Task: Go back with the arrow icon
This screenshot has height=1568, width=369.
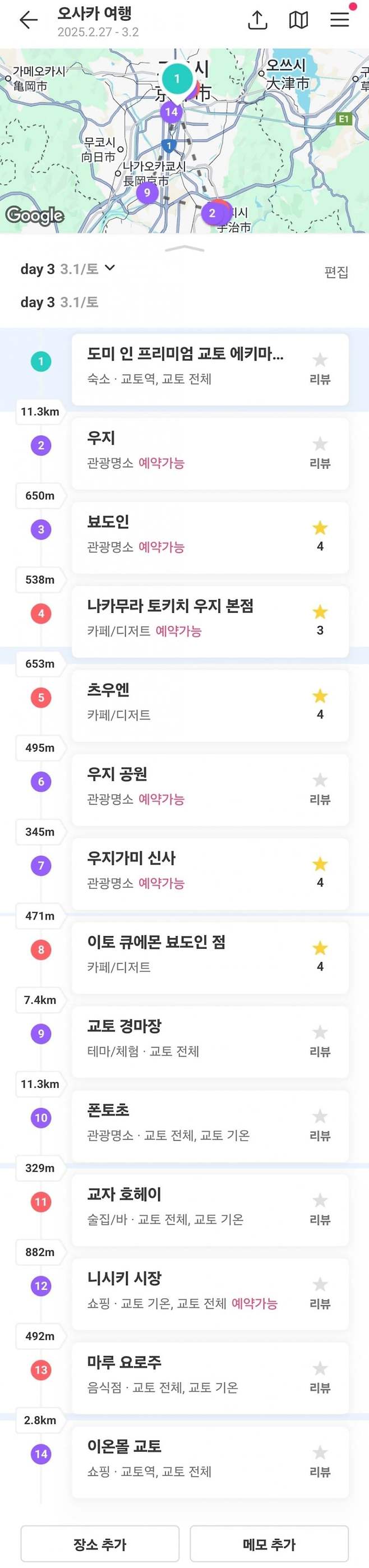Action: tap(28, 21)
